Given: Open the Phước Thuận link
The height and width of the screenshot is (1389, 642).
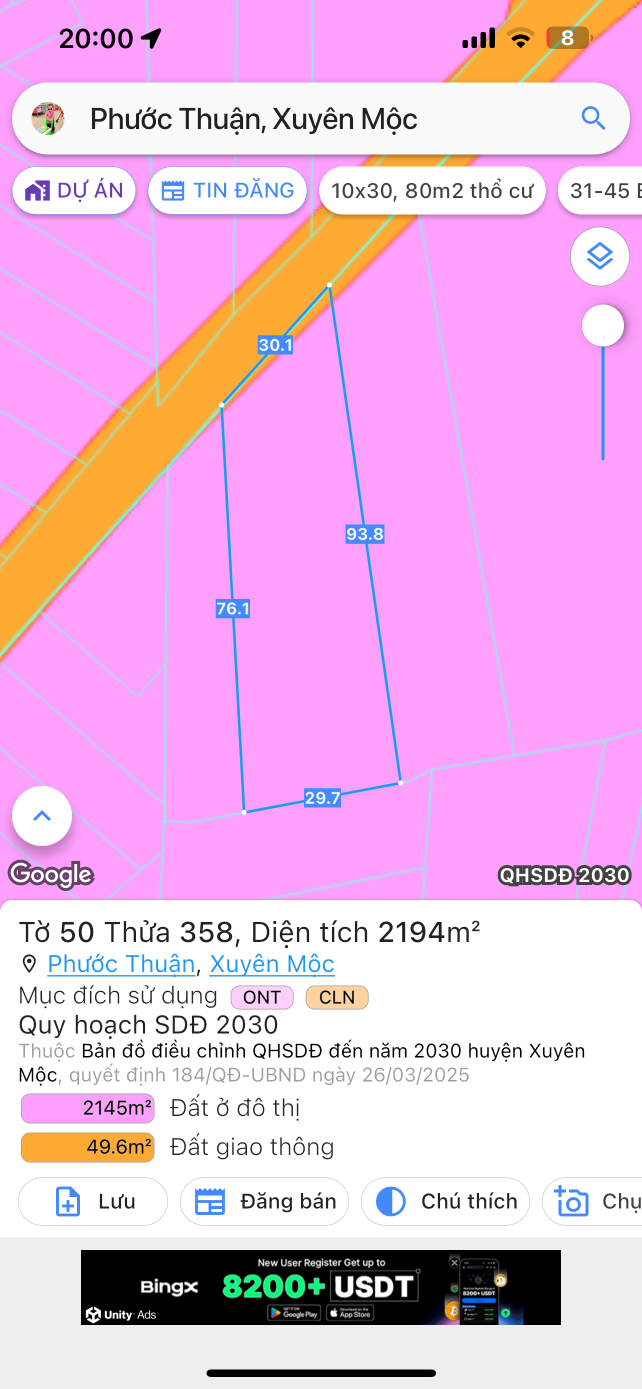Looking at the screenshot, I should tap(121, 964).
